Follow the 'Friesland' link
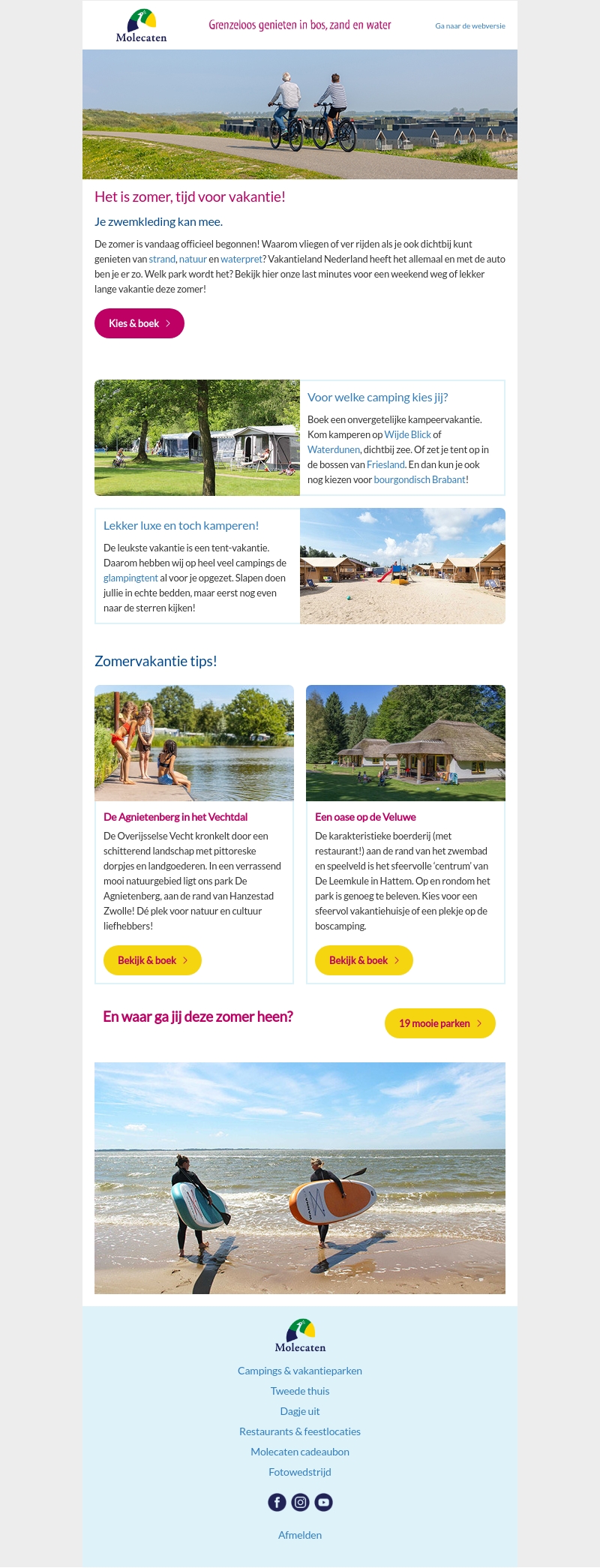Image resolution: width=600 pixels, height=1568 pixels. pos(385,464)
